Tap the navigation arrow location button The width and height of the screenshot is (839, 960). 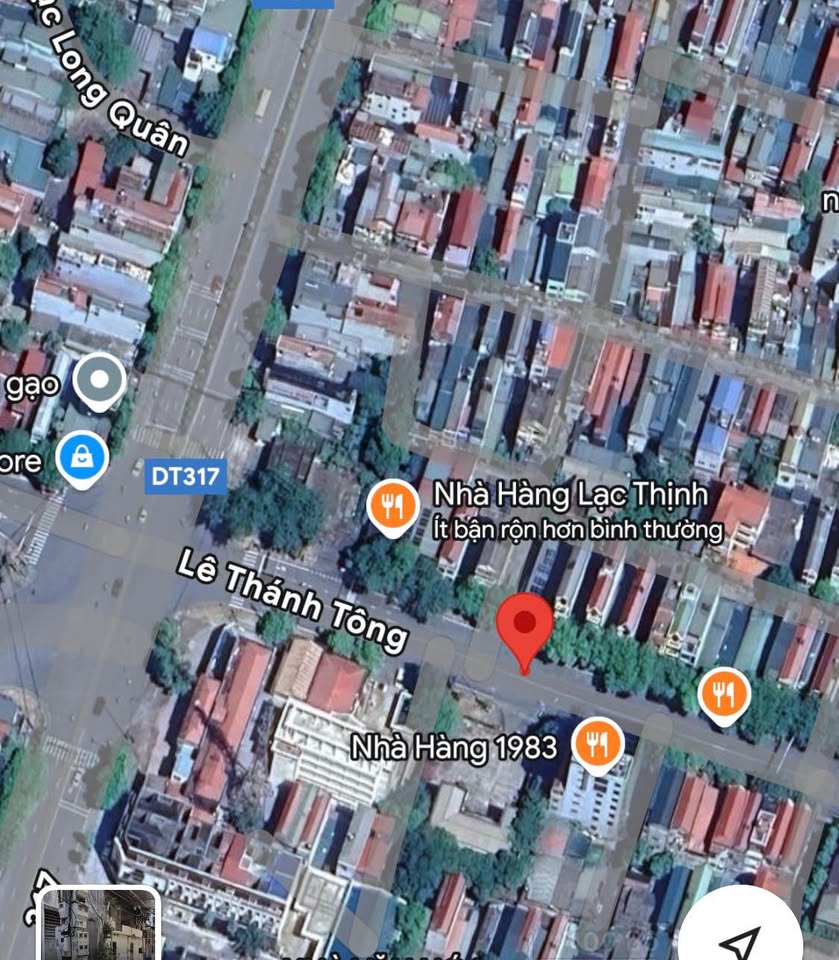[739, 937]
